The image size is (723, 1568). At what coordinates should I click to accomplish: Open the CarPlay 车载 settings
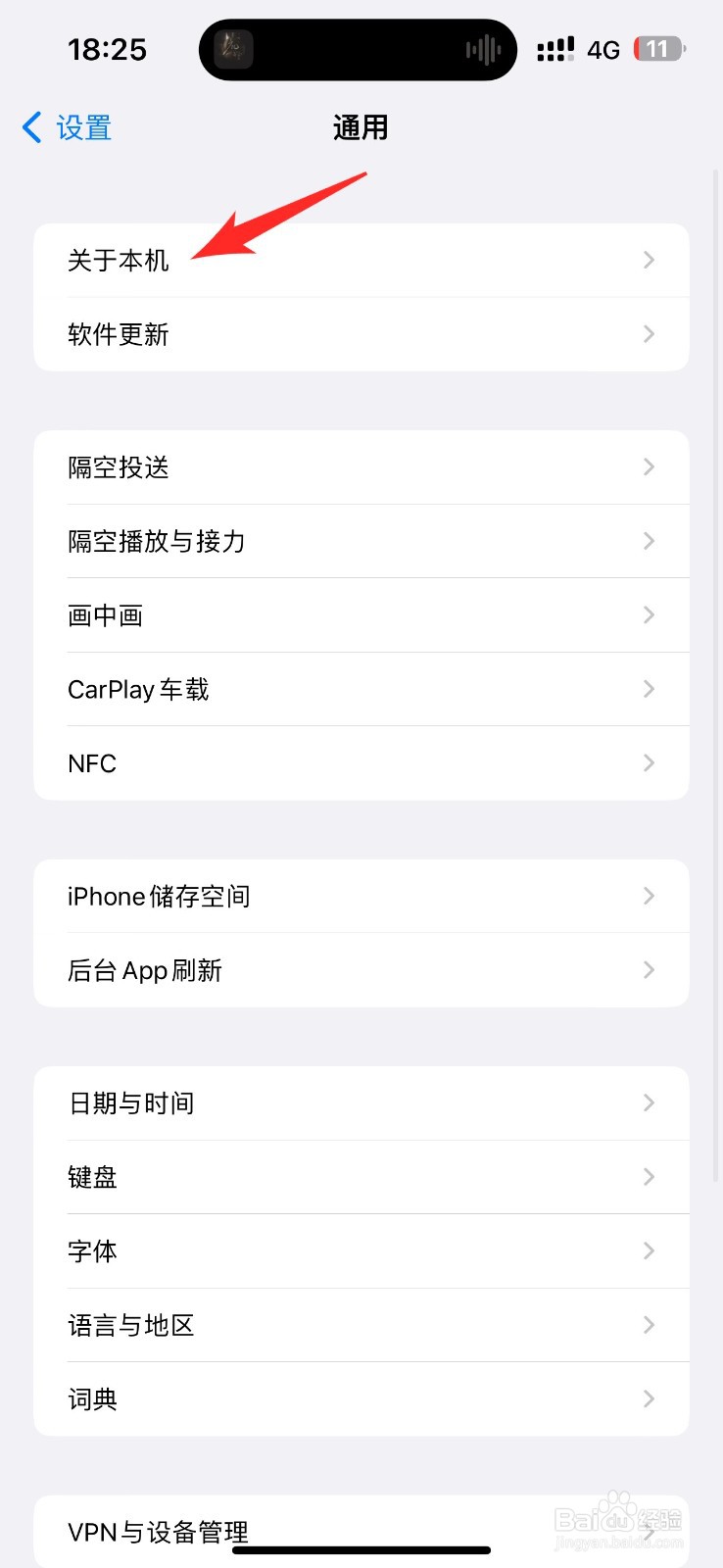(137, 689)
